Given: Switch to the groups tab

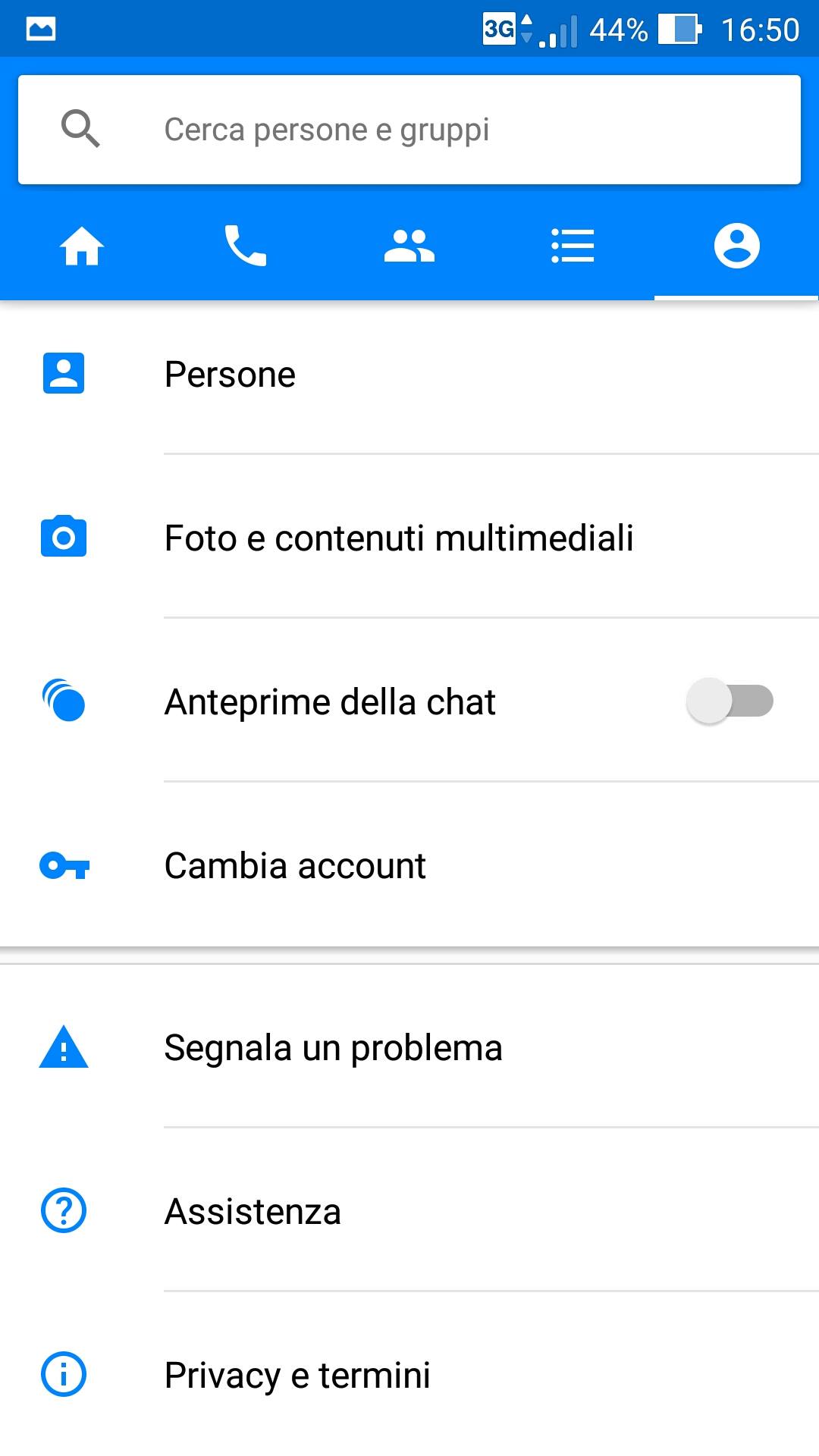Looking at the screenshot, I should [409, 246].
